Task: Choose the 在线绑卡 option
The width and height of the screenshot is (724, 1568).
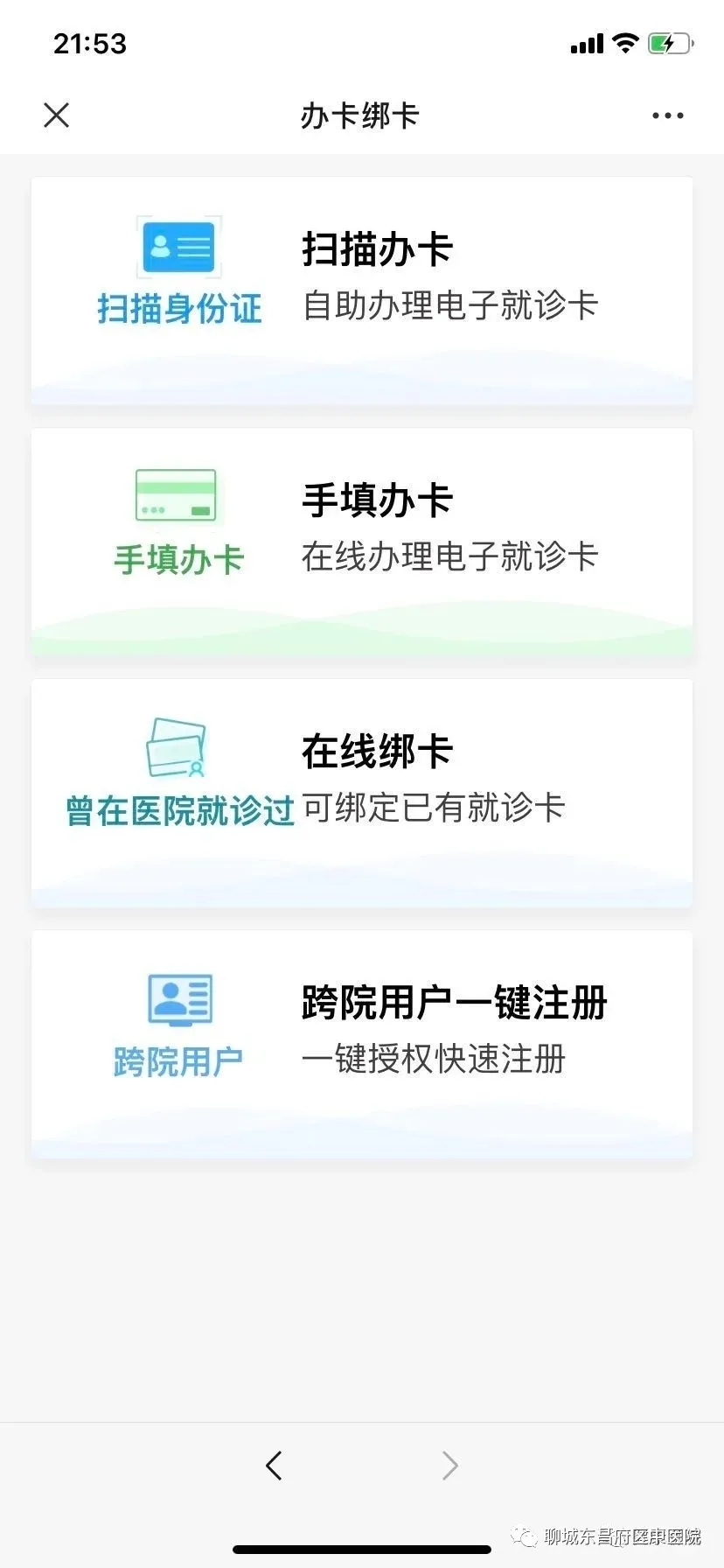Action: point(362,794)
